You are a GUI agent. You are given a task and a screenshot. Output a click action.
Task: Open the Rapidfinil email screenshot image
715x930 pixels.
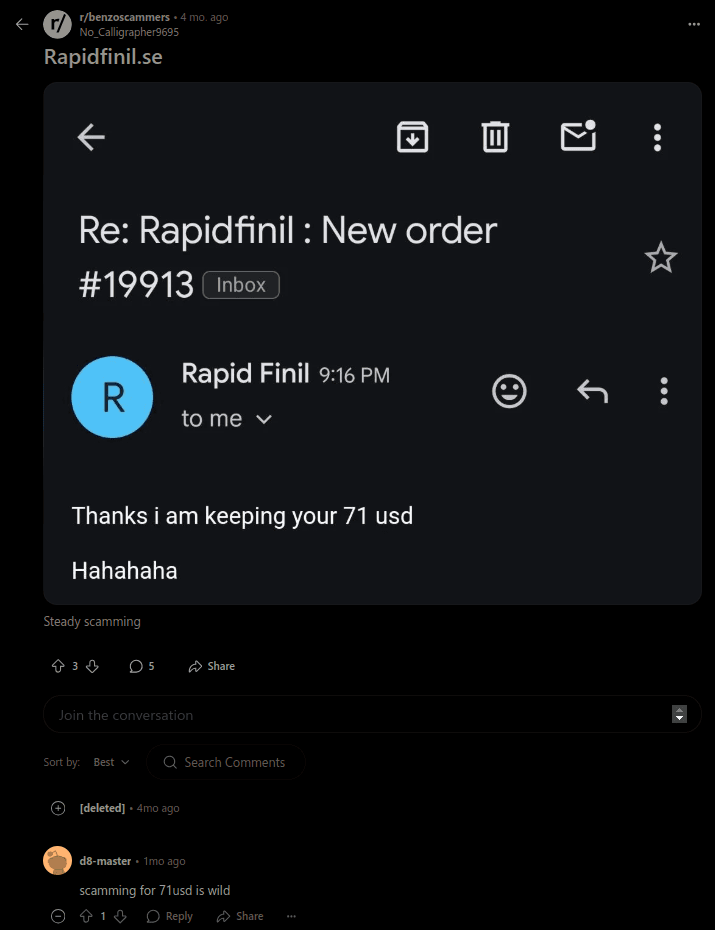click(372, 343)
